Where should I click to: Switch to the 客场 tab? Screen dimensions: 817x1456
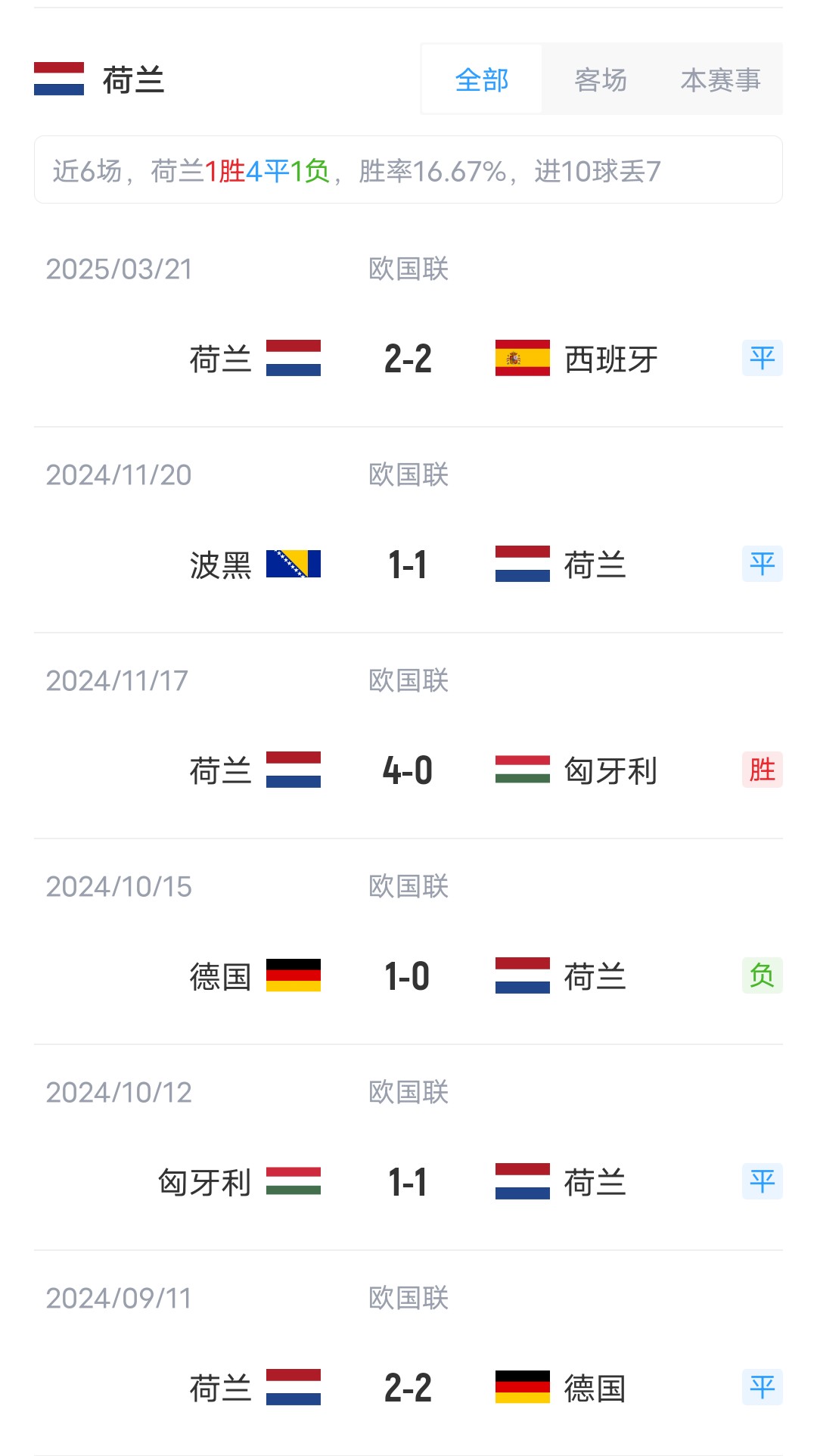click(601, 79)
